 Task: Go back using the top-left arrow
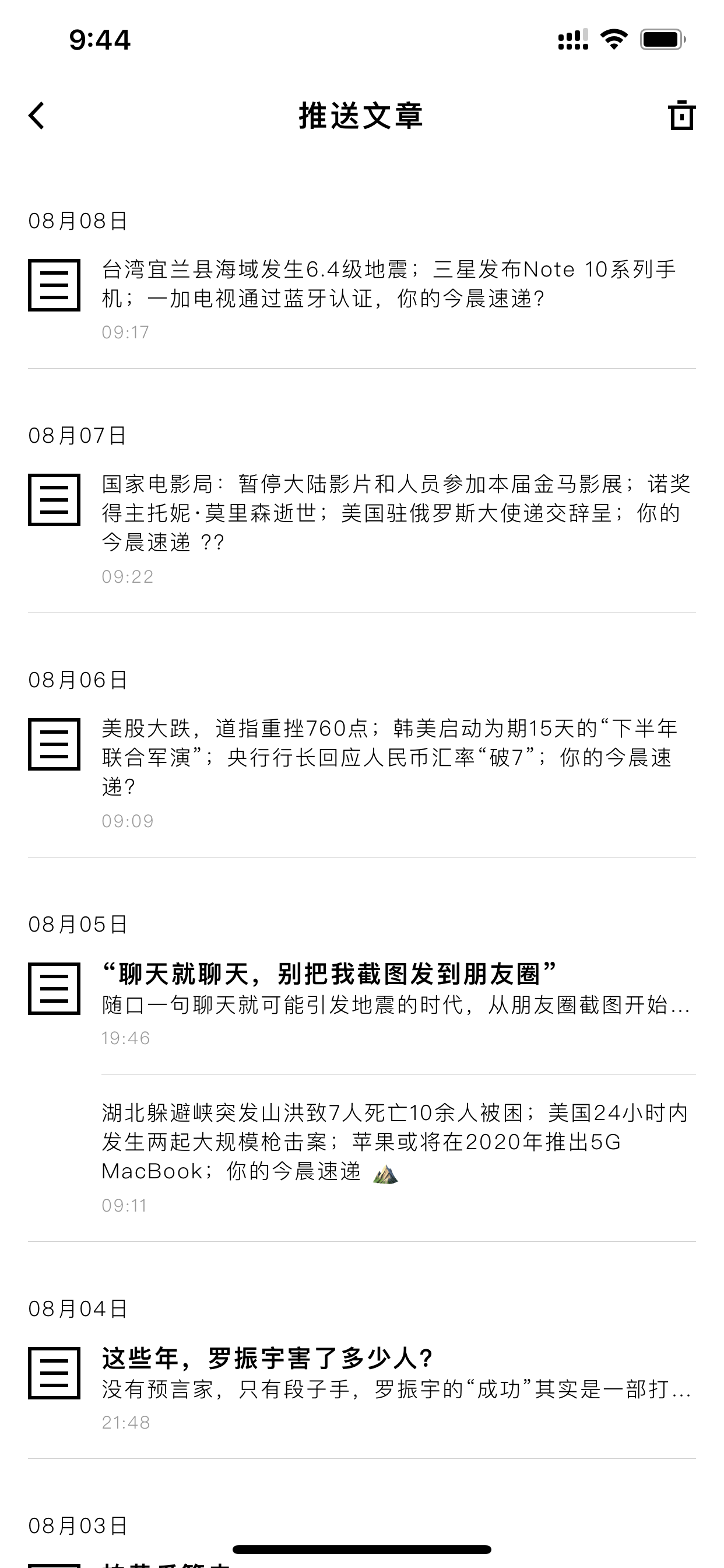tap(37, 116)
